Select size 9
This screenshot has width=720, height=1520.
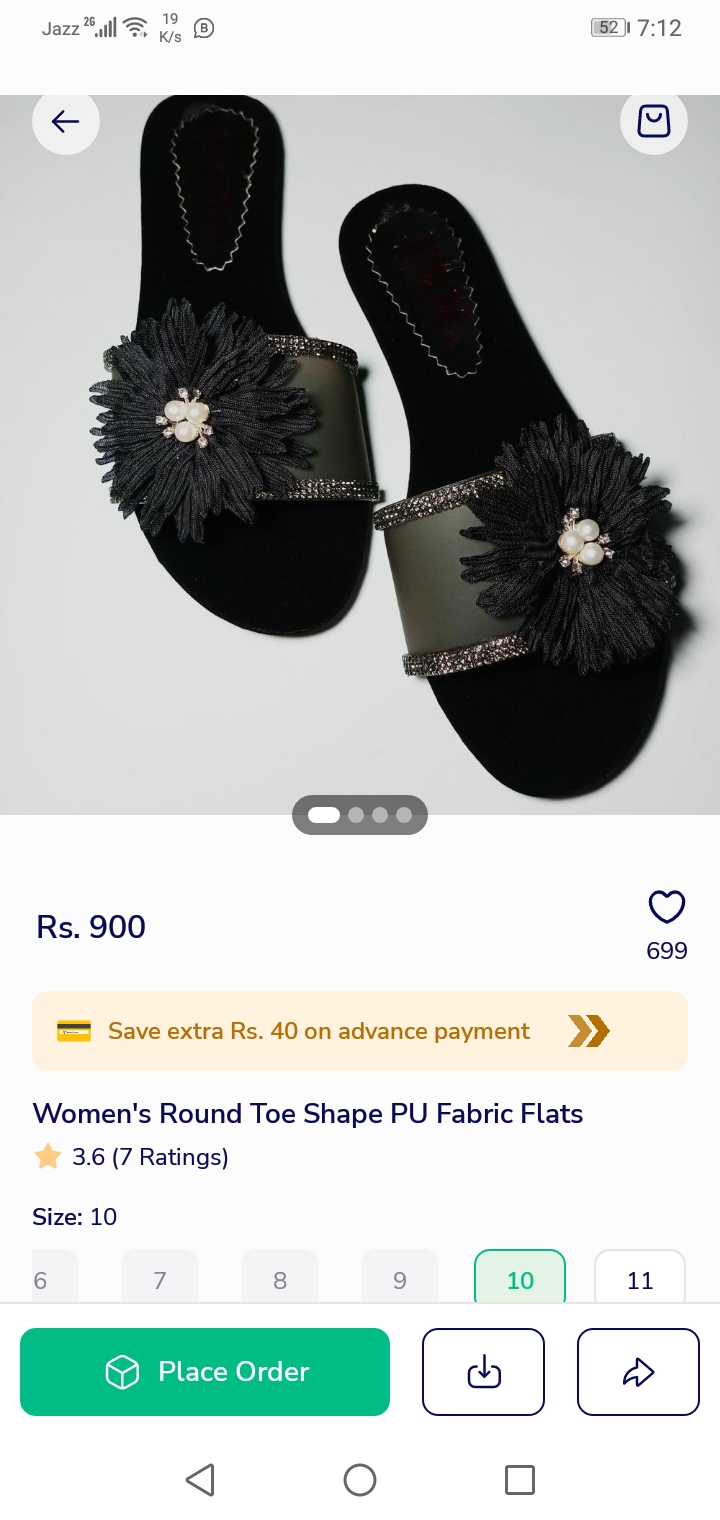point(400,1279)
